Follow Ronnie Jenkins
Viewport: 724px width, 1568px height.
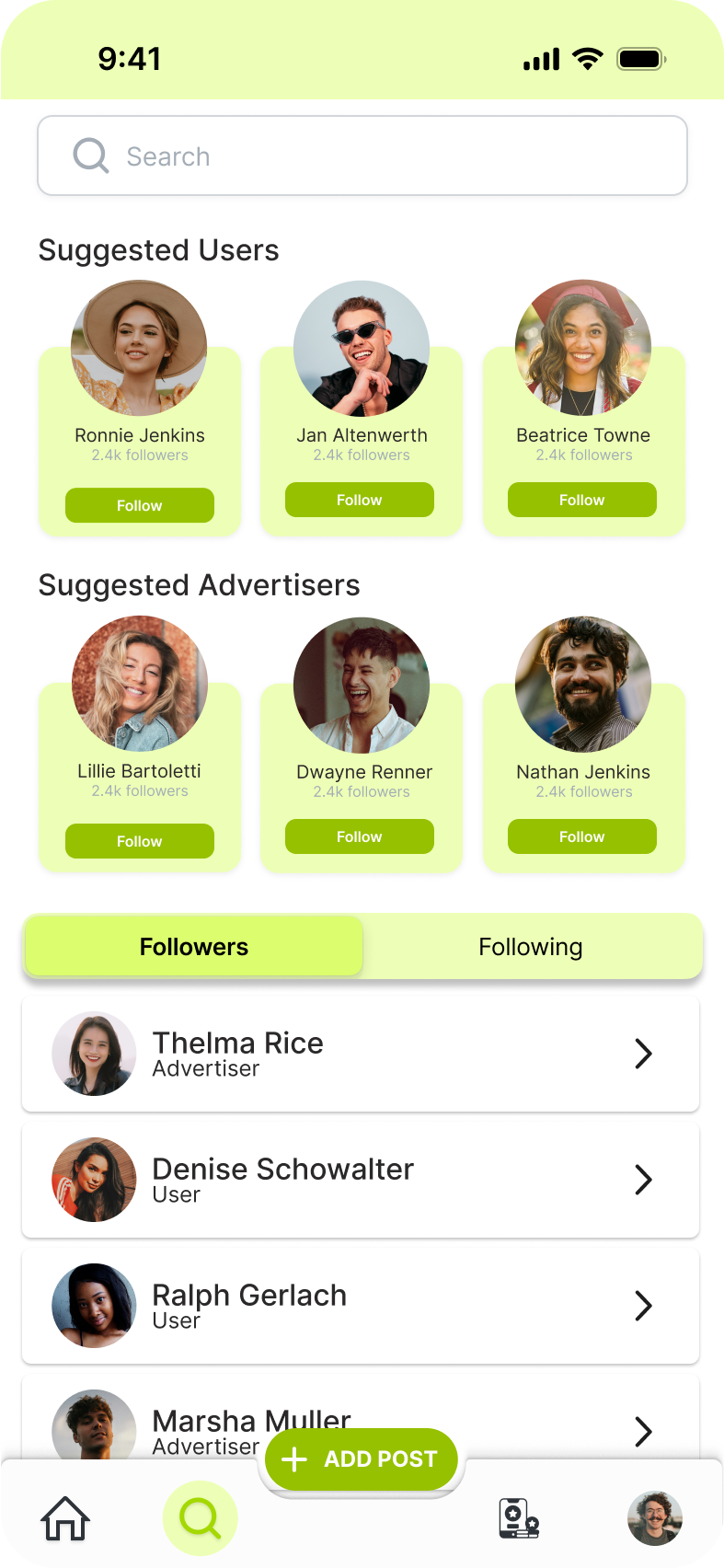(x=139, y=505)
